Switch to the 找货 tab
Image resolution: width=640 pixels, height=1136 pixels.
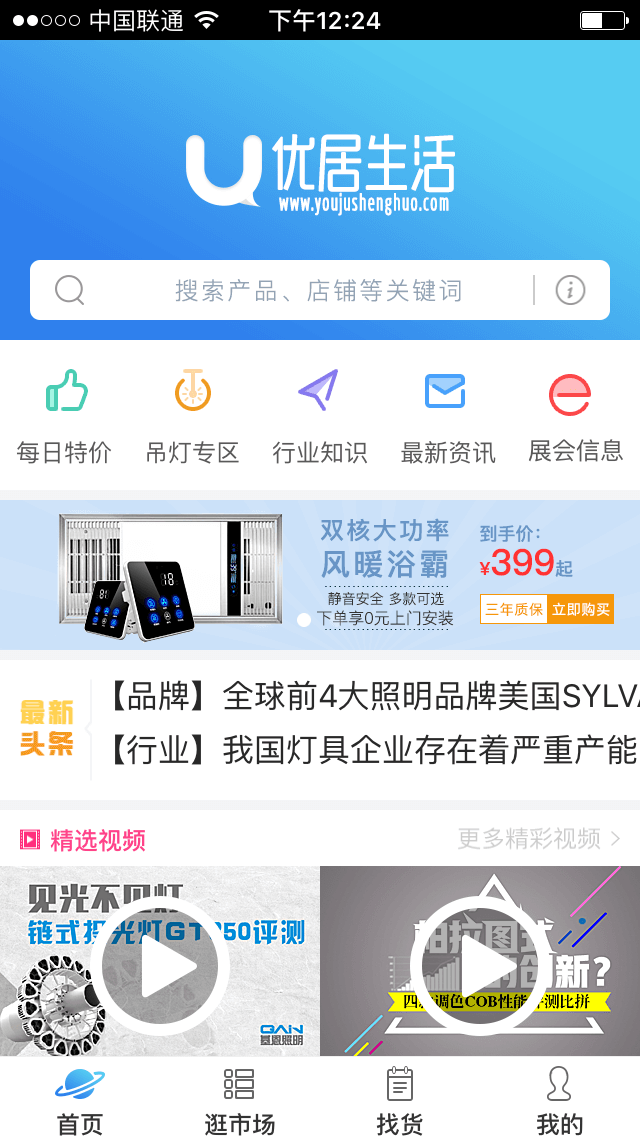[400, 1100]
